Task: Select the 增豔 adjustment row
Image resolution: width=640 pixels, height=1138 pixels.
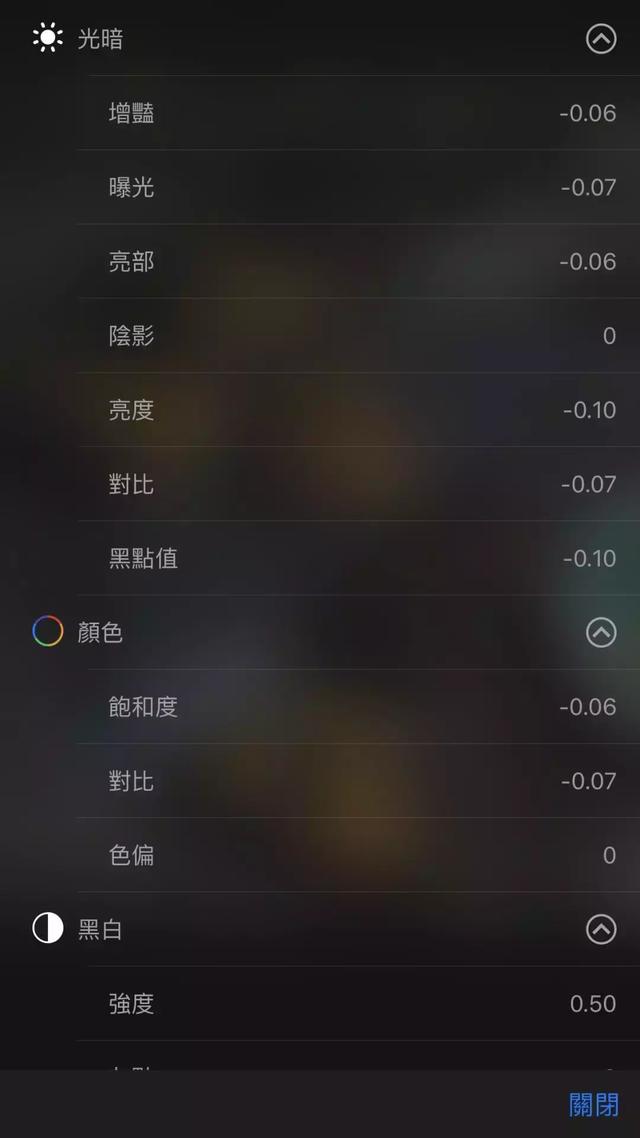Action: 360,113
